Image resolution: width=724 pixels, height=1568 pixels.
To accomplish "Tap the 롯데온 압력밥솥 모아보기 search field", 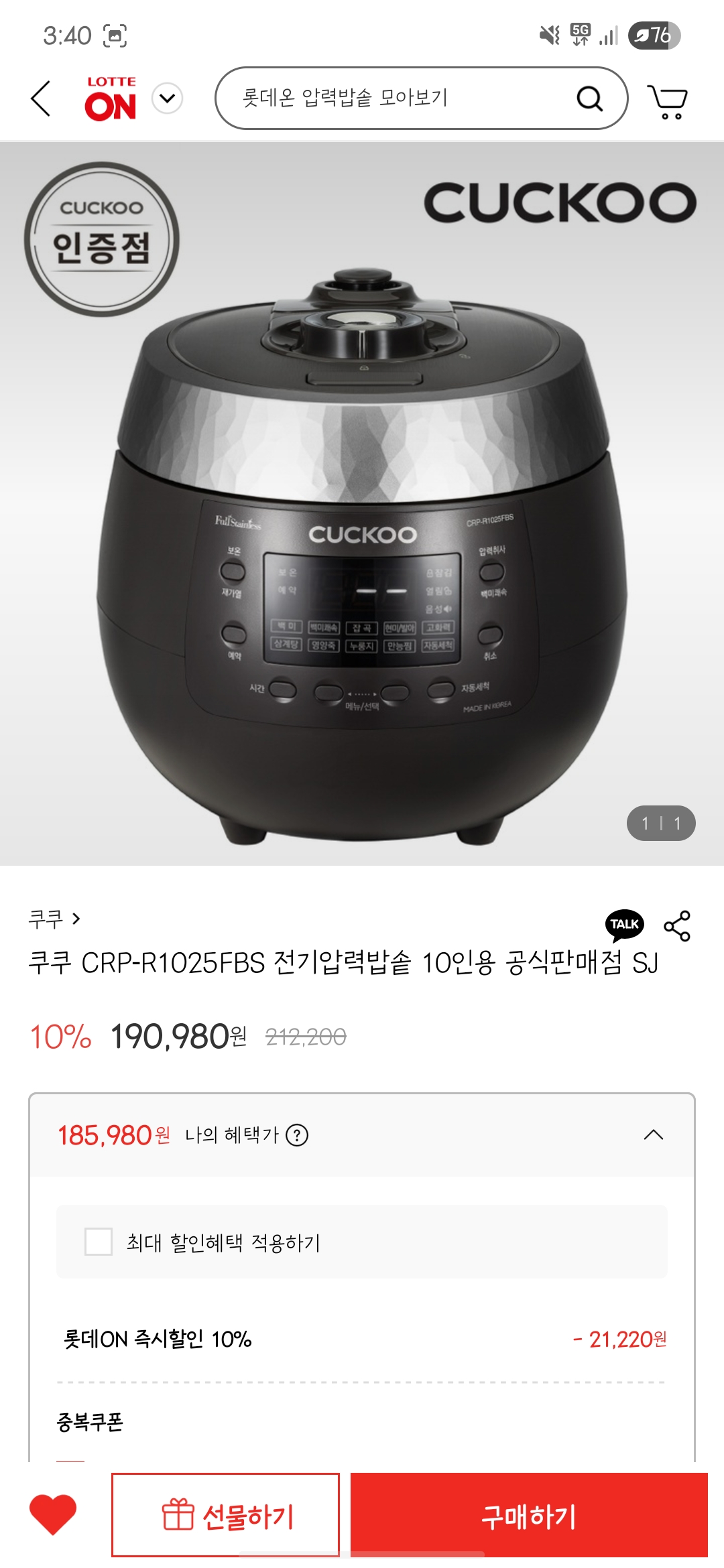I will (396, 99).
